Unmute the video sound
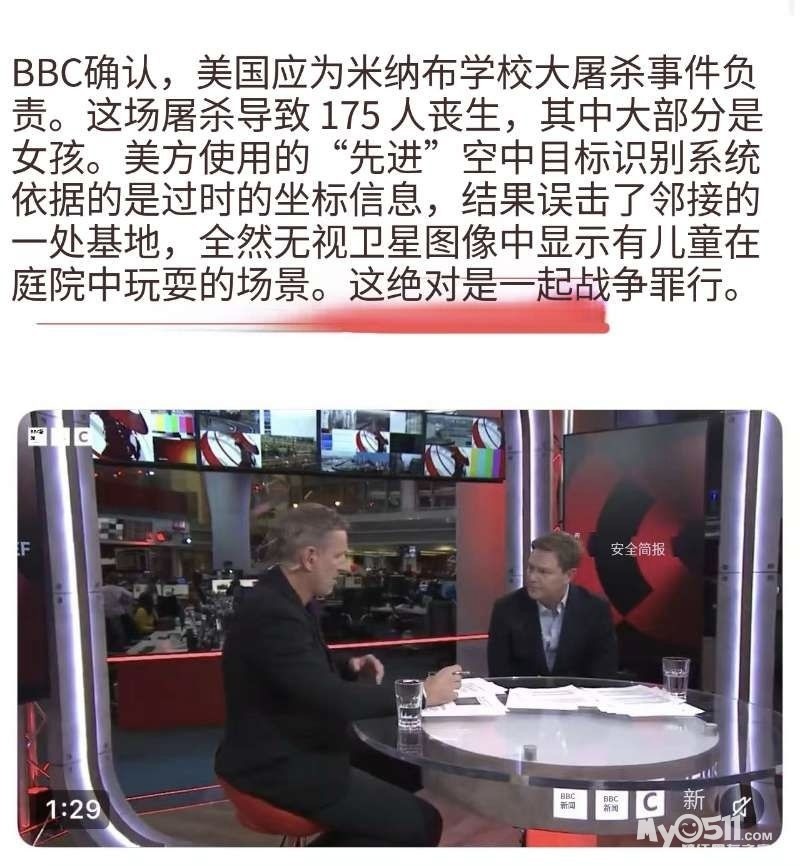Image resolution: width=800 pixels, height=866 pixels. [x=741, y=806]
